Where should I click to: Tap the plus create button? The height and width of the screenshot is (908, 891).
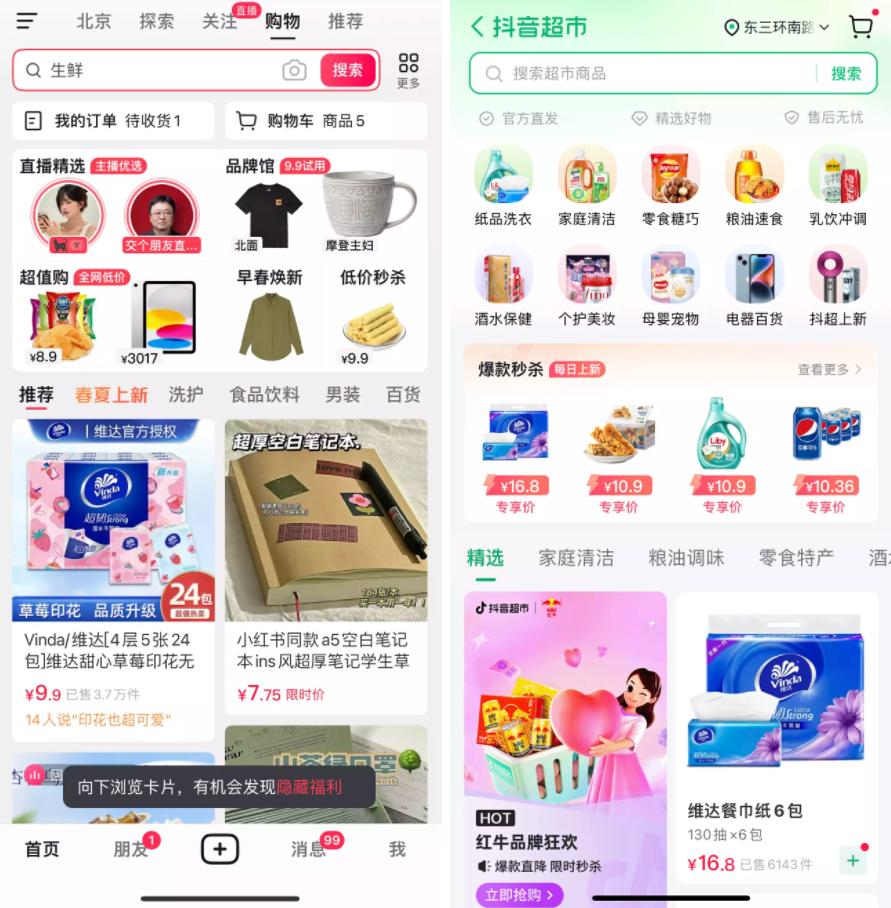click(x=220, y=849)
